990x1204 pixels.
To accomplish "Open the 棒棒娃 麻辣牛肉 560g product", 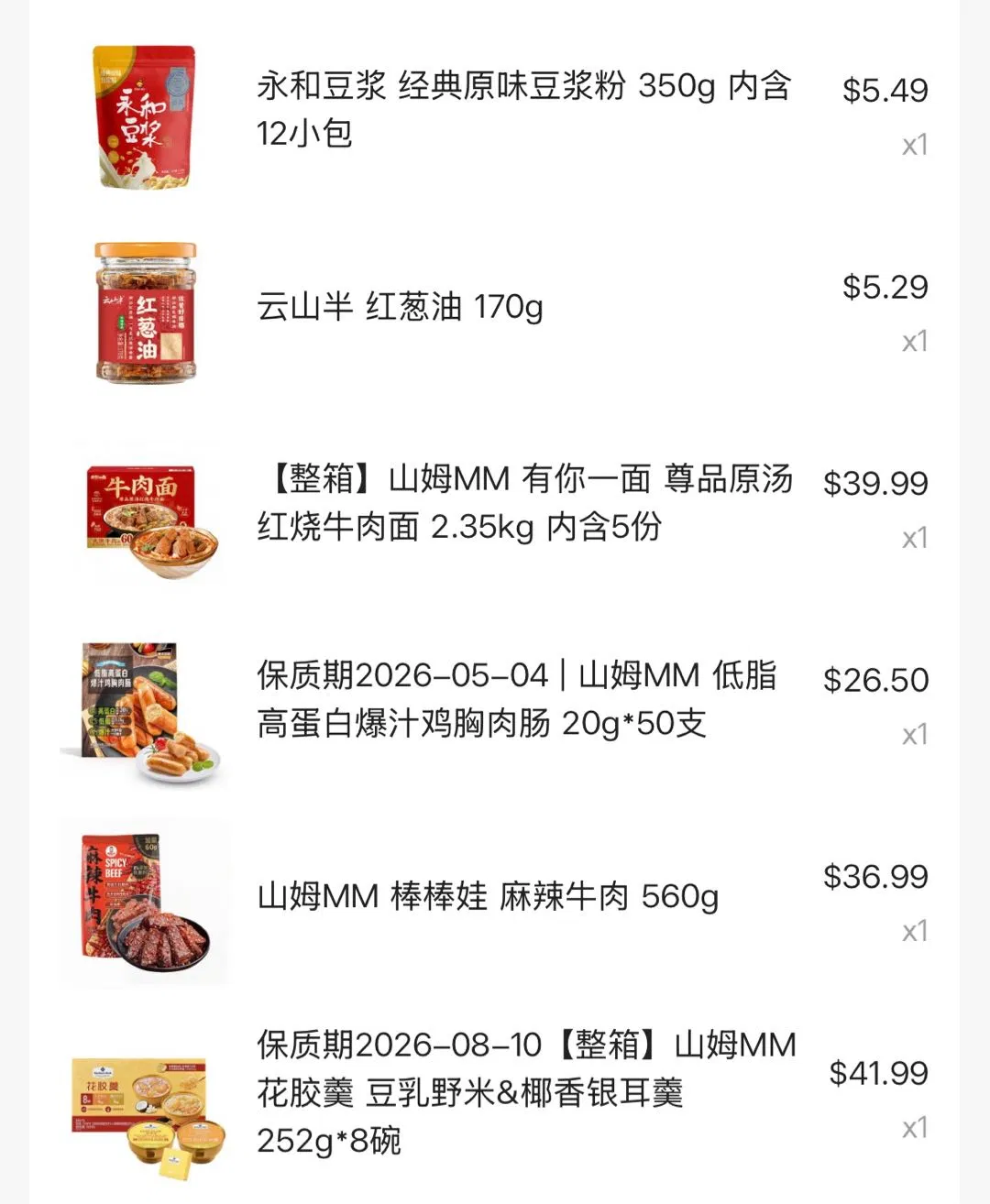I will click(488, 896).
